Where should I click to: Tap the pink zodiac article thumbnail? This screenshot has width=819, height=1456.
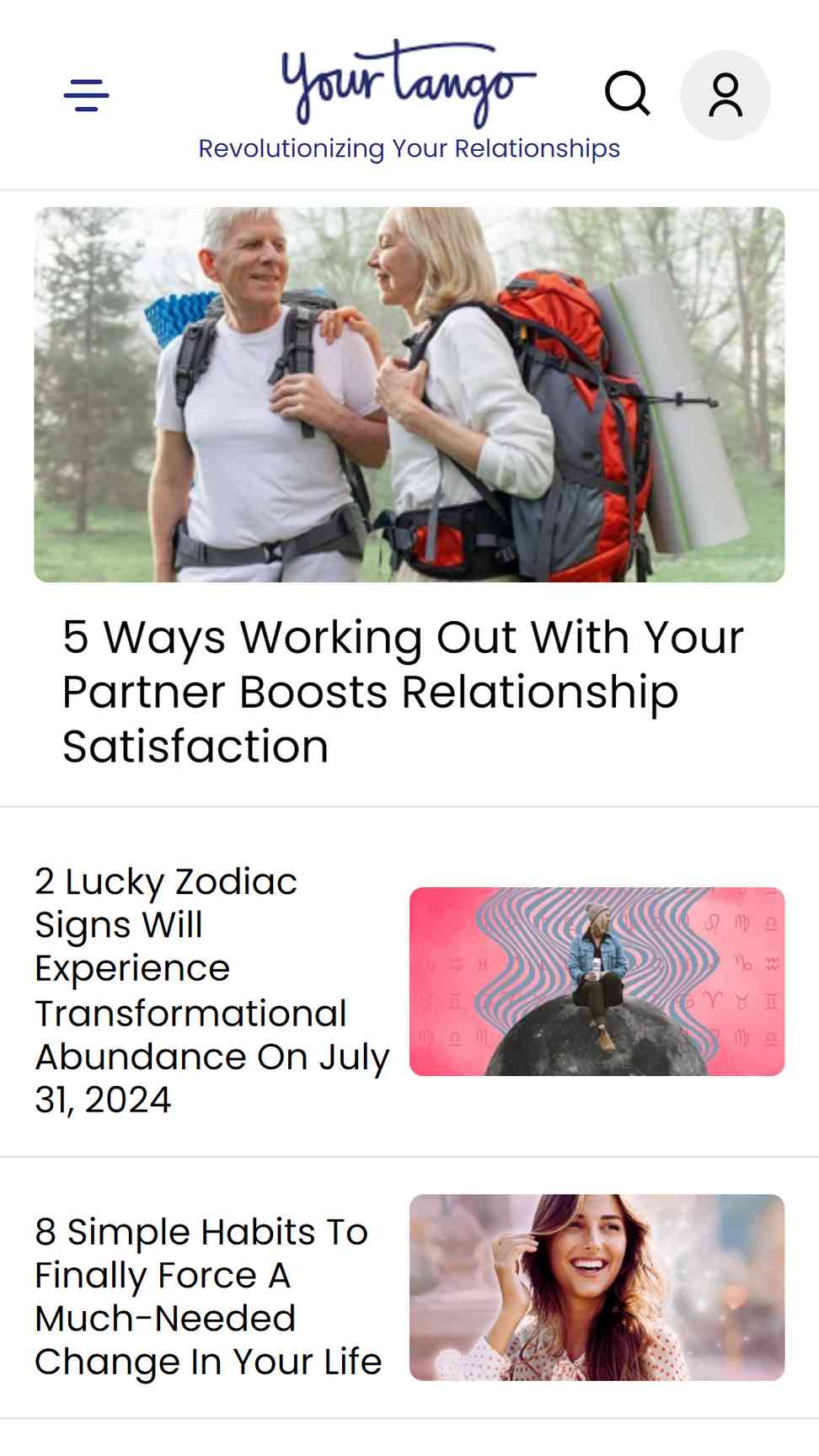point(597,982)
